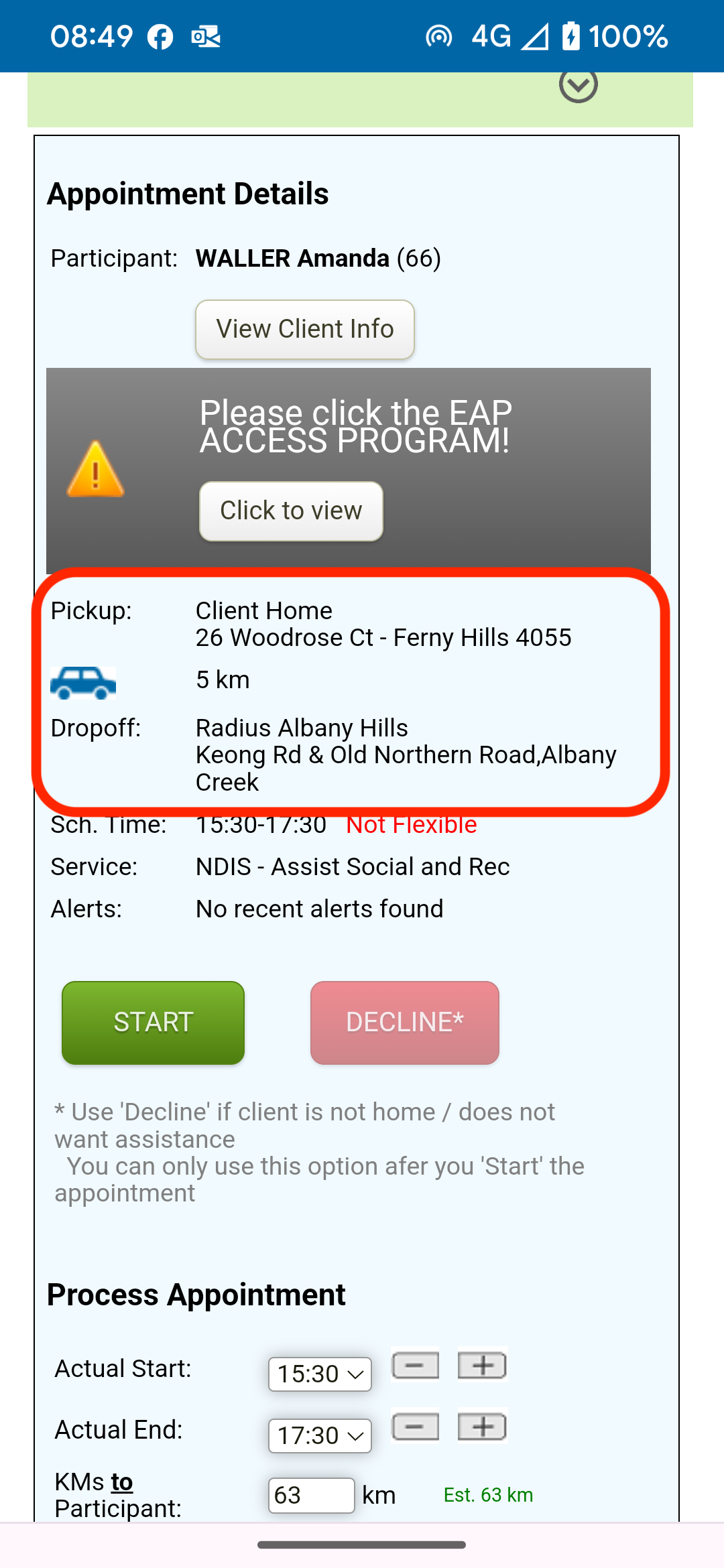Image resolution: width=724 pixels, height=1568 pixels.
Task: Open View Client Info
Action: [304, 329]
